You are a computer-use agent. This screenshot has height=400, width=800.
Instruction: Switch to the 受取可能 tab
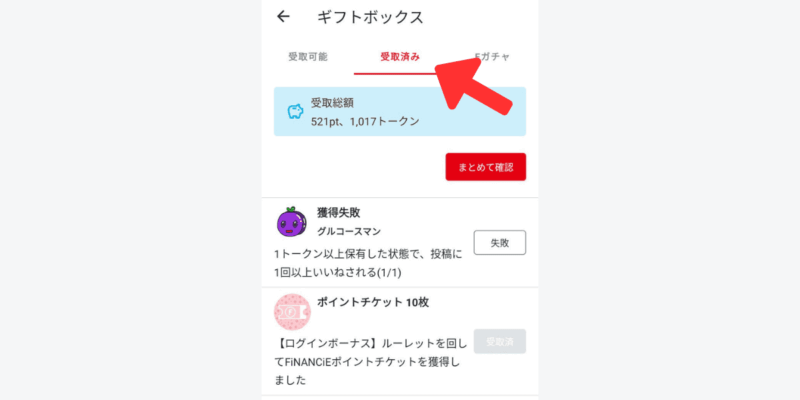[307, 57]
